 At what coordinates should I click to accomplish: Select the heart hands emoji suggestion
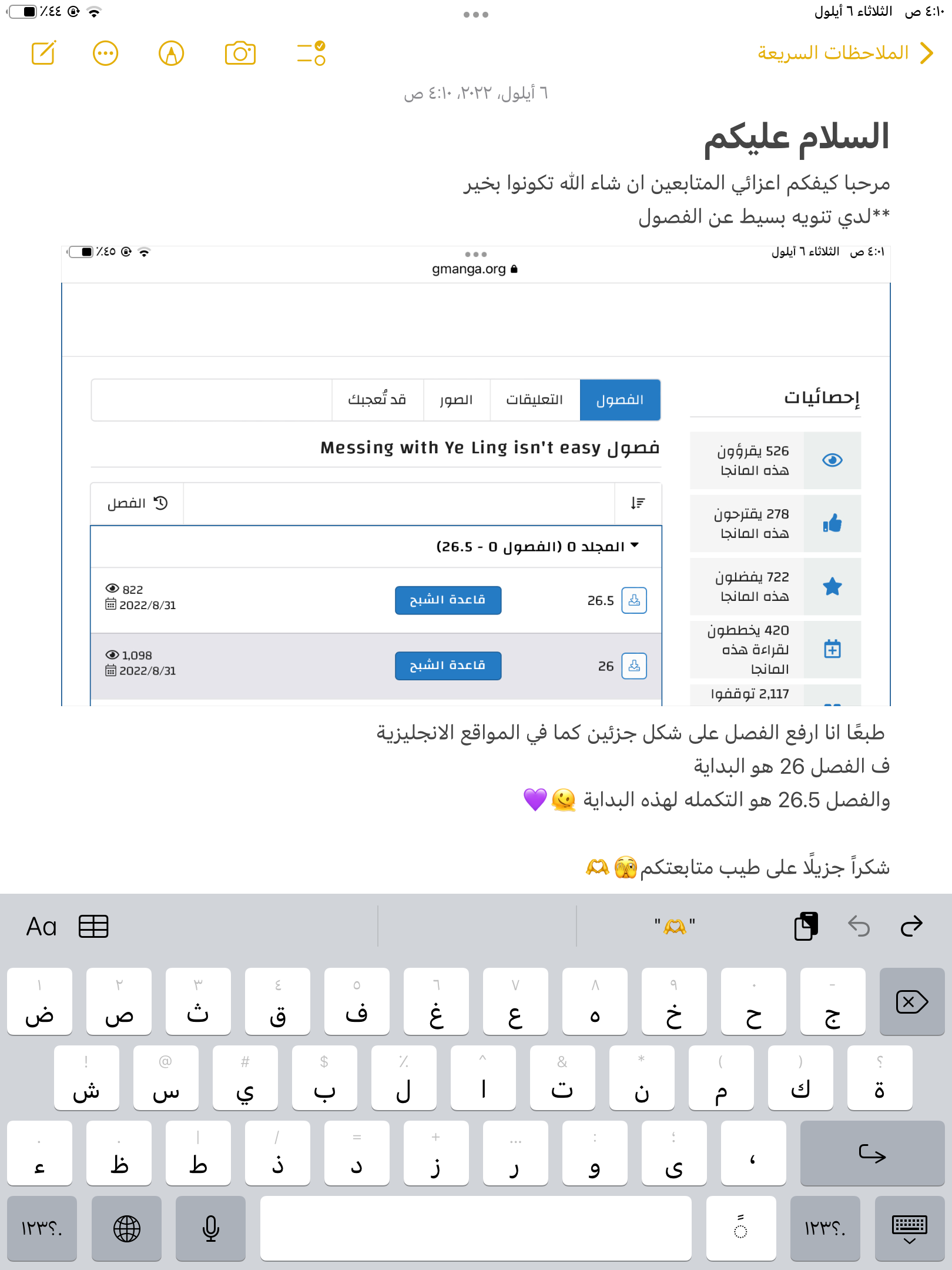675,927
